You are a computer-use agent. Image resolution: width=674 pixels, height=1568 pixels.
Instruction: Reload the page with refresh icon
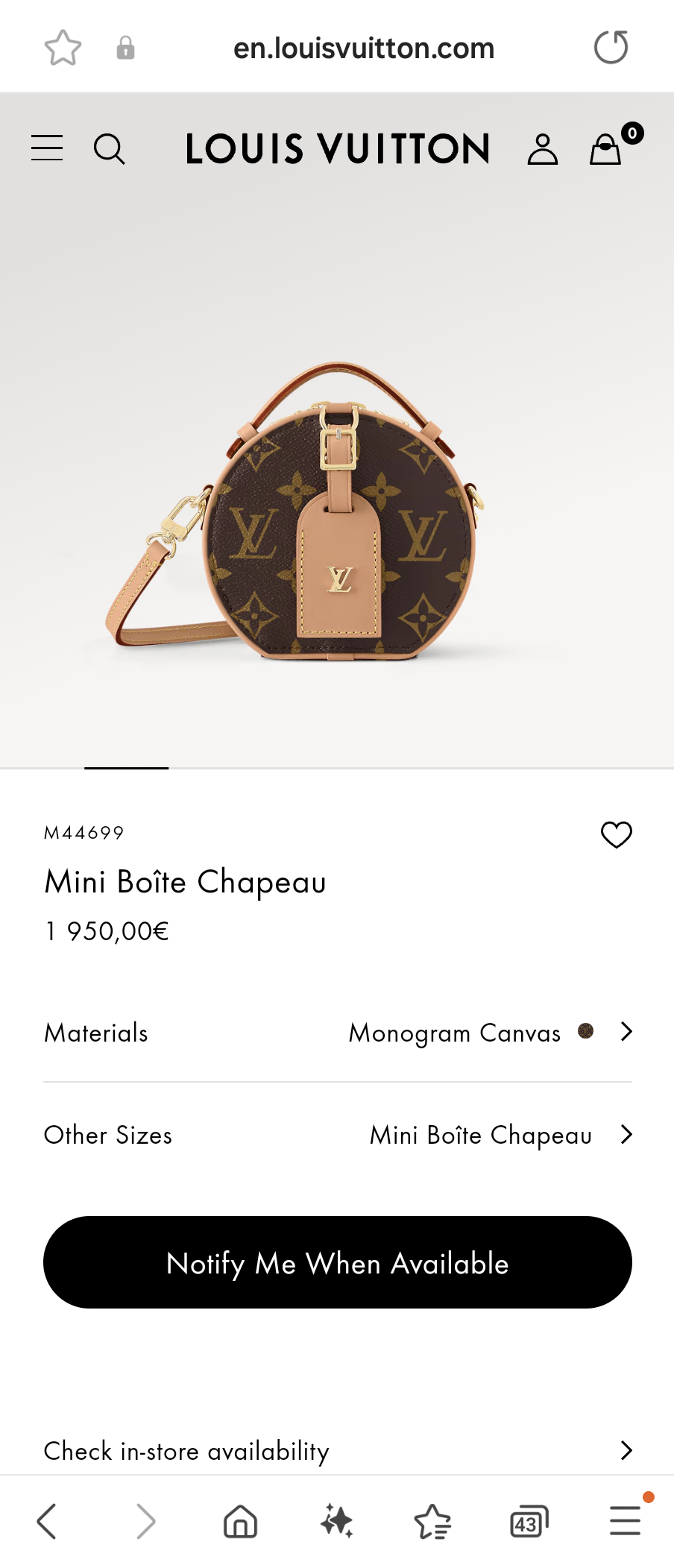pyautogui.click(x=611, y=46)
